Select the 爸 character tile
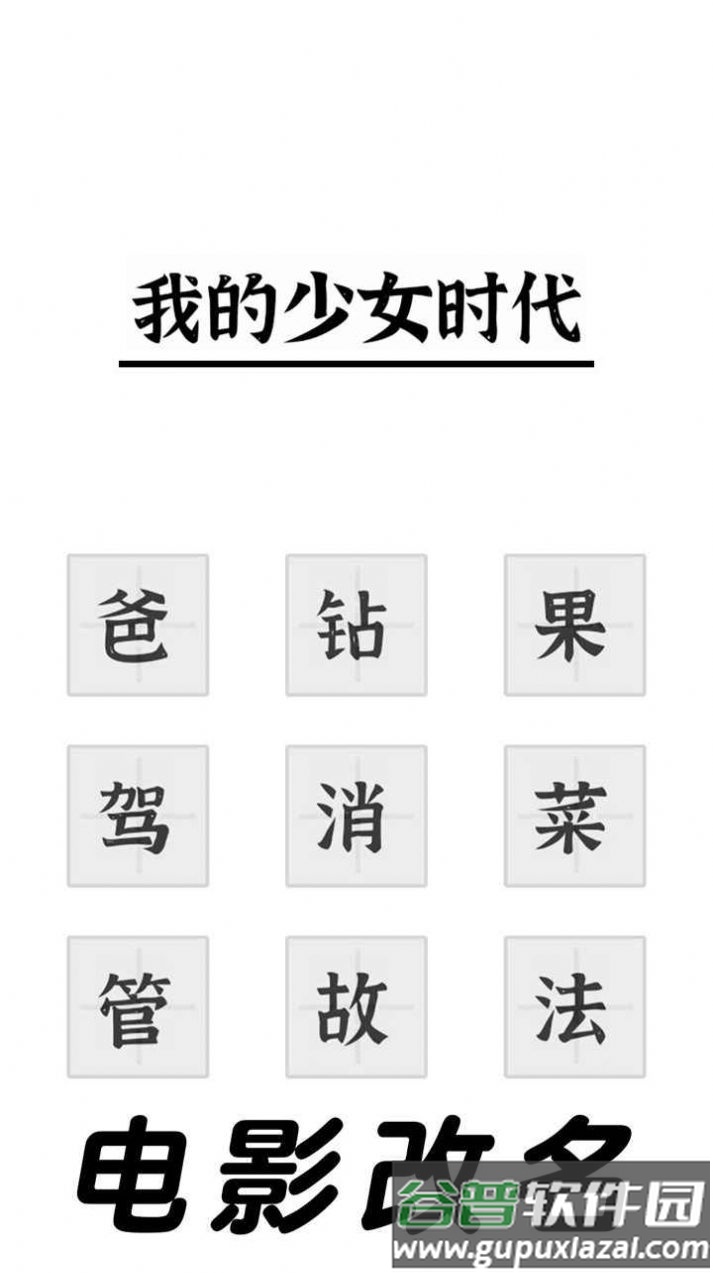 click(138, 625)
